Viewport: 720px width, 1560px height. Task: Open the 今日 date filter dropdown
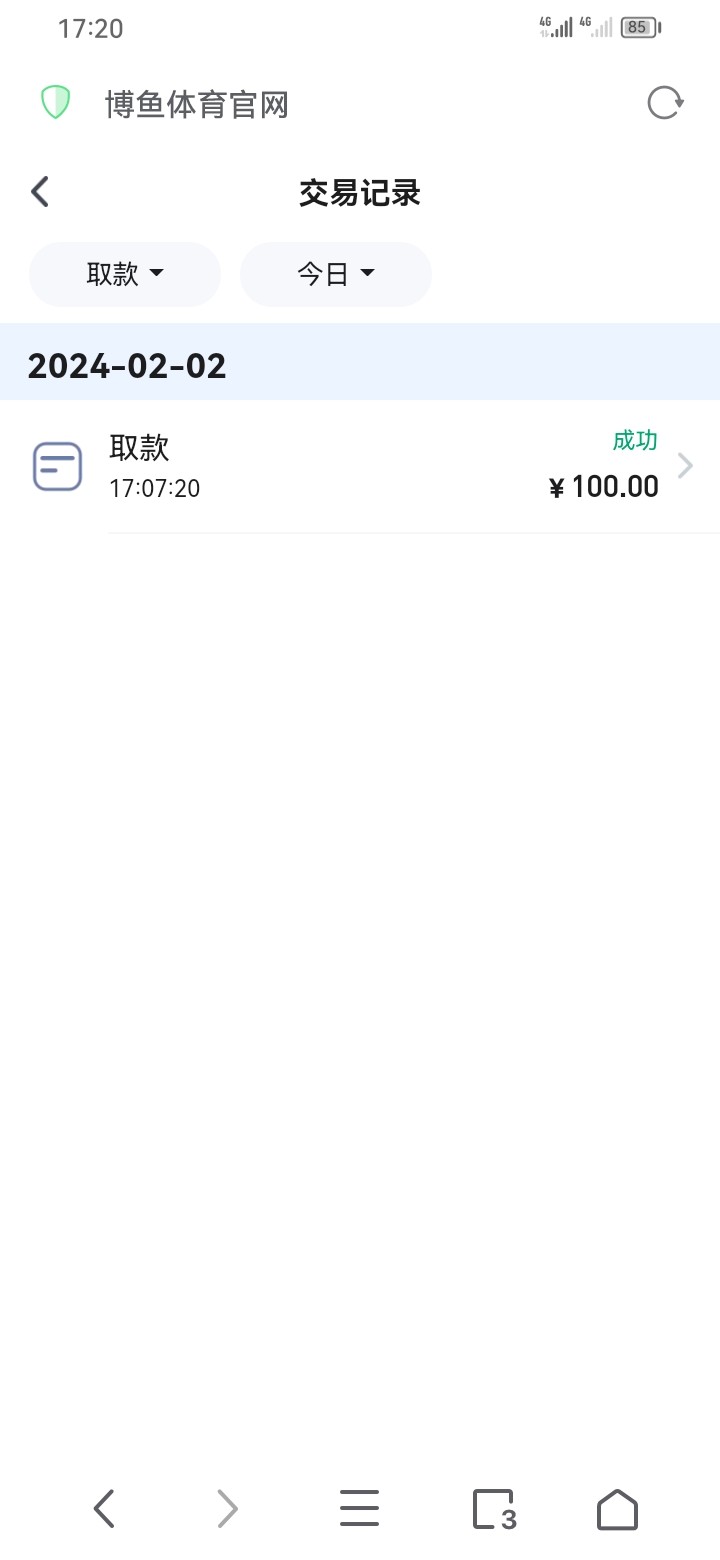pyautogui.click(x=336, y=274)
